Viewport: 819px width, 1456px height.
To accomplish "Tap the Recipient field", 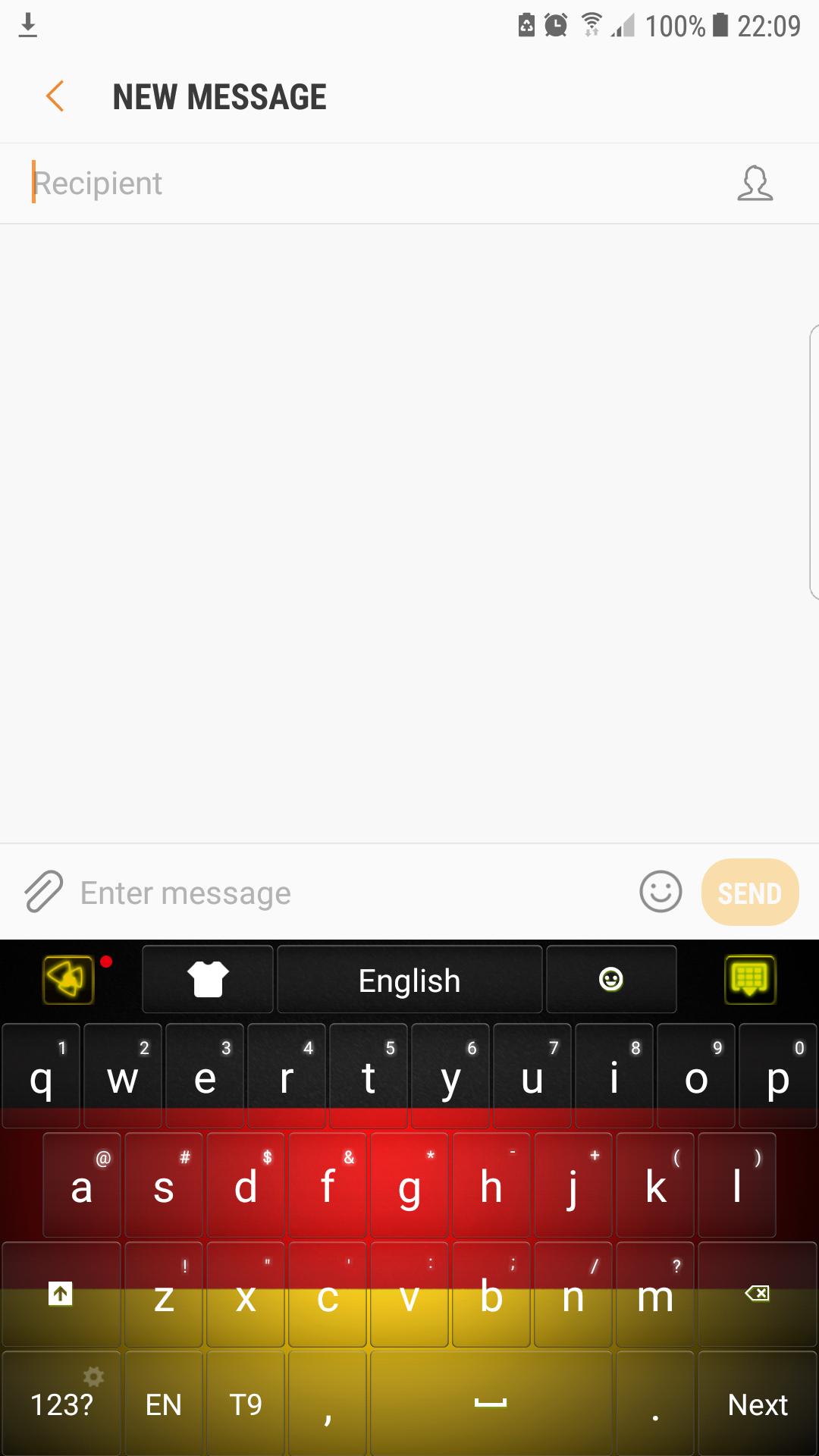I will pos(303,183).
